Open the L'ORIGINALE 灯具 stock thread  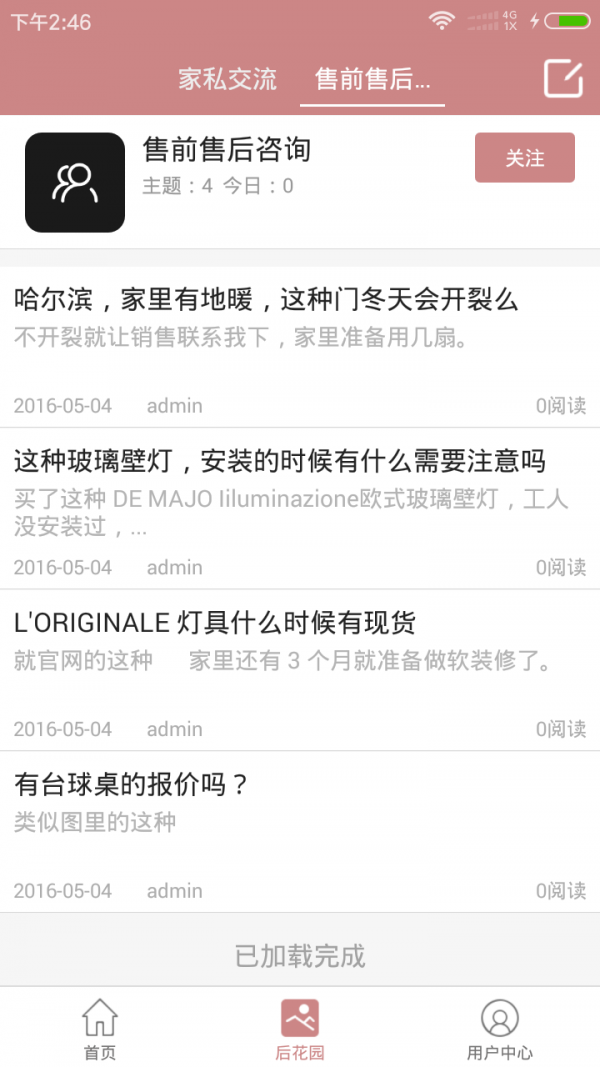(215, 623)
